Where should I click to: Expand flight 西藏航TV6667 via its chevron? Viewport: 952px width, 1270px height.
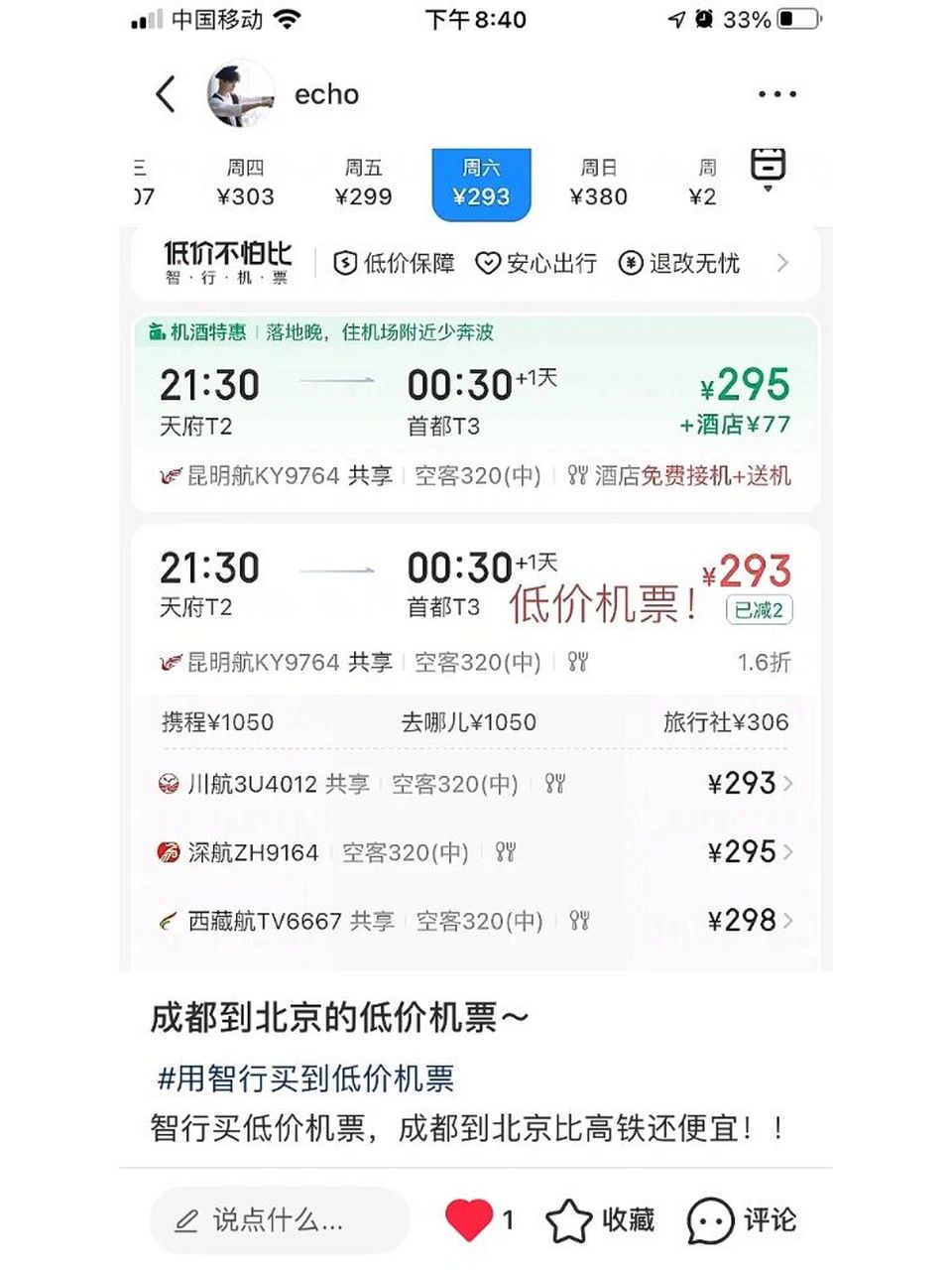point(788,920)
